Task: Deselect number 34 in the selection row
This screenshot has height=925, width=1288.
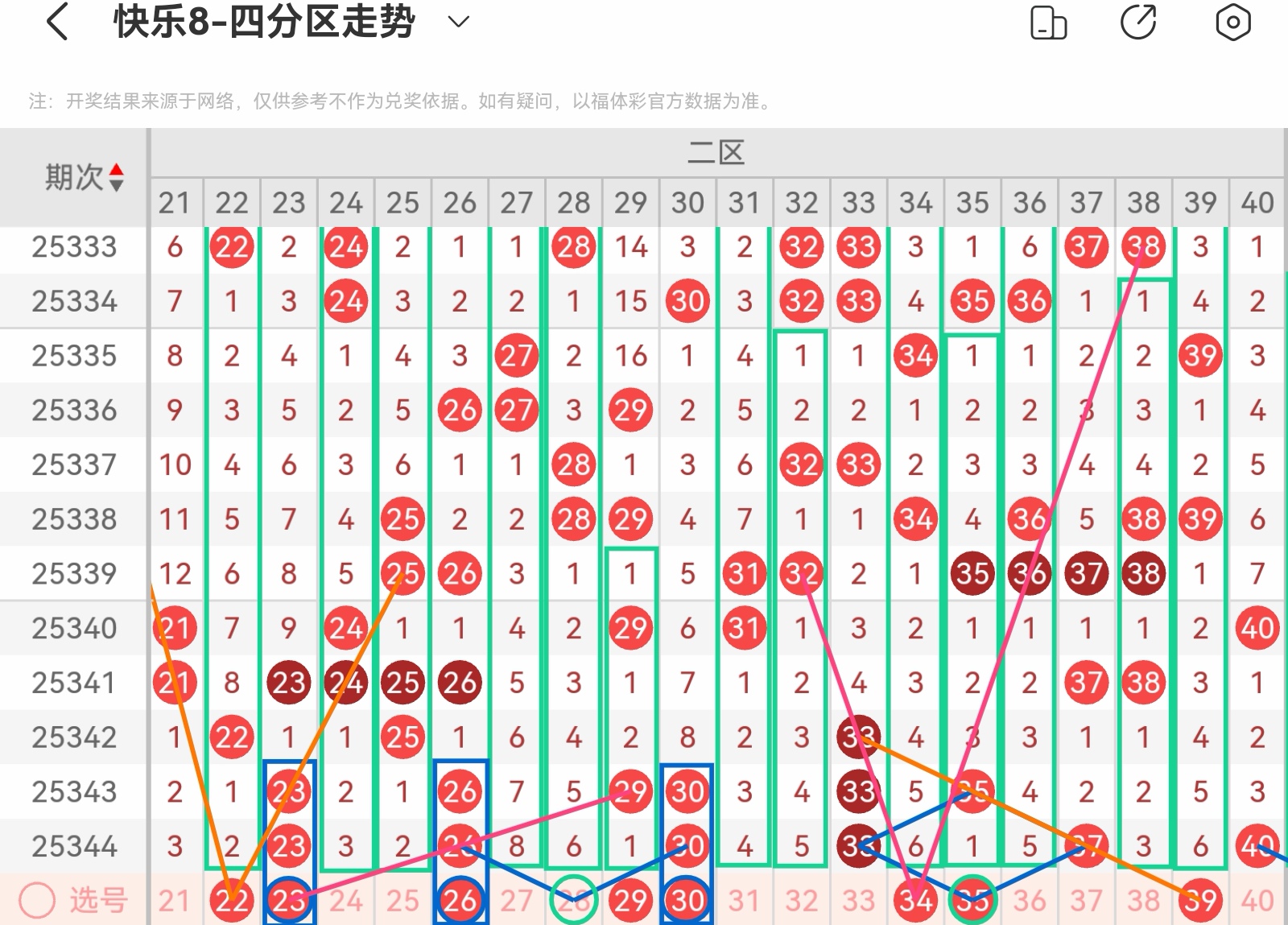Action: tap(915, 900)
